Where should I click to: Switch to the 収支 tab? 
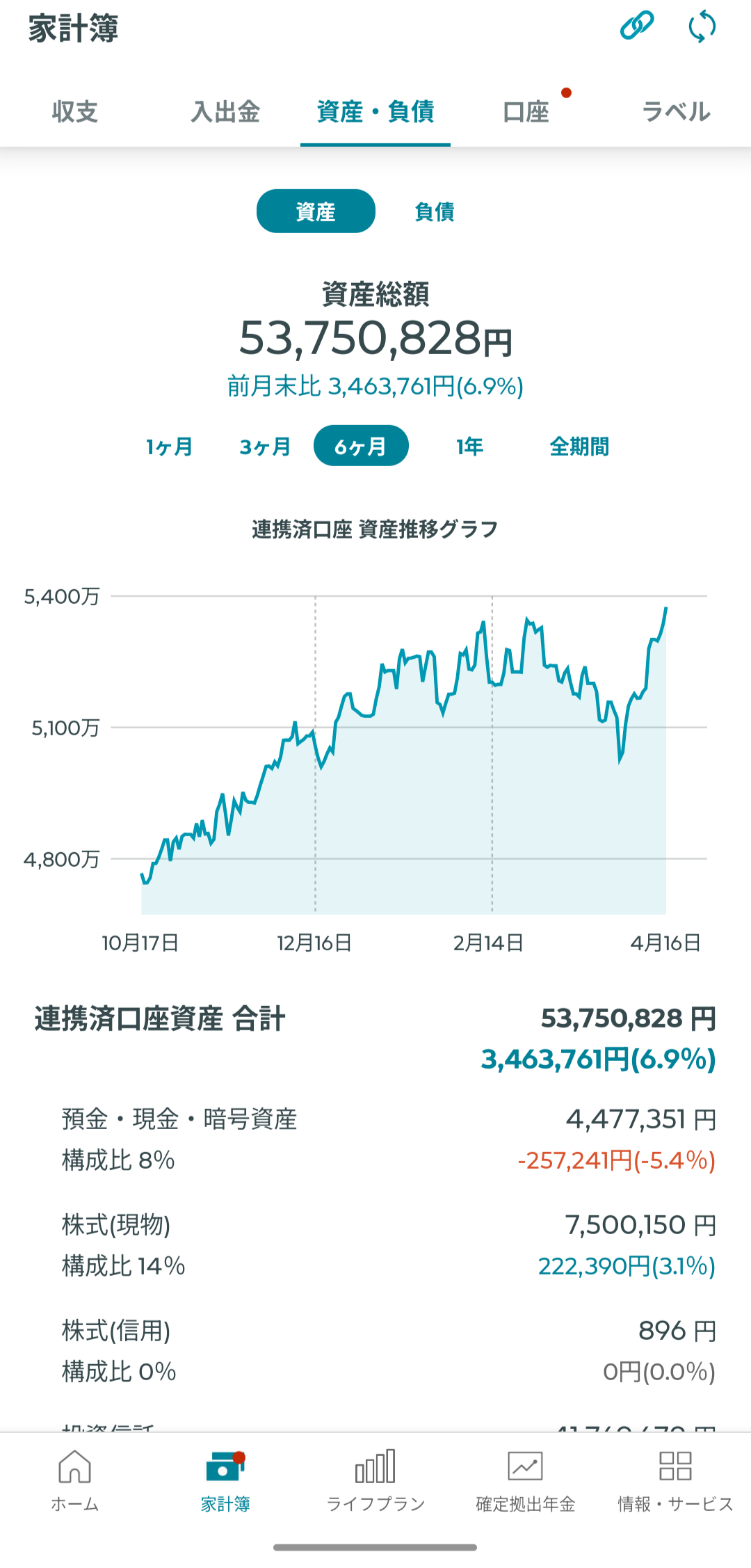coord(75,111)
